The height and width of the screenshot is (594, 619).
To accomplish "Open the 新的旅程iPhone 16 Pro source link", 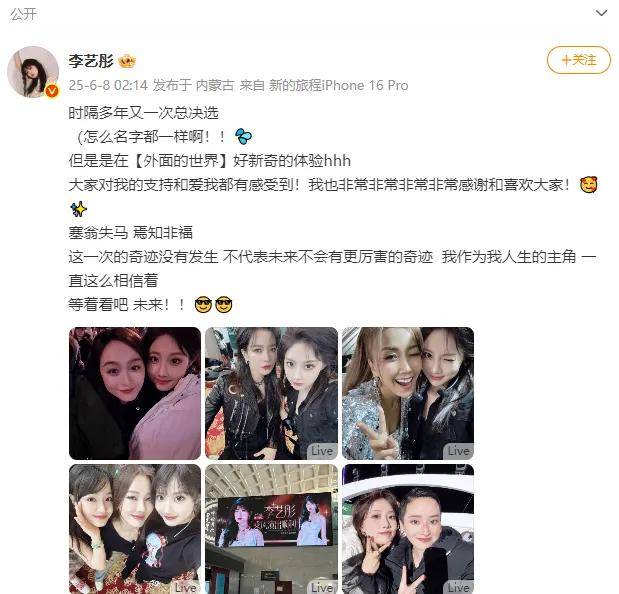I will pos(339,86).
